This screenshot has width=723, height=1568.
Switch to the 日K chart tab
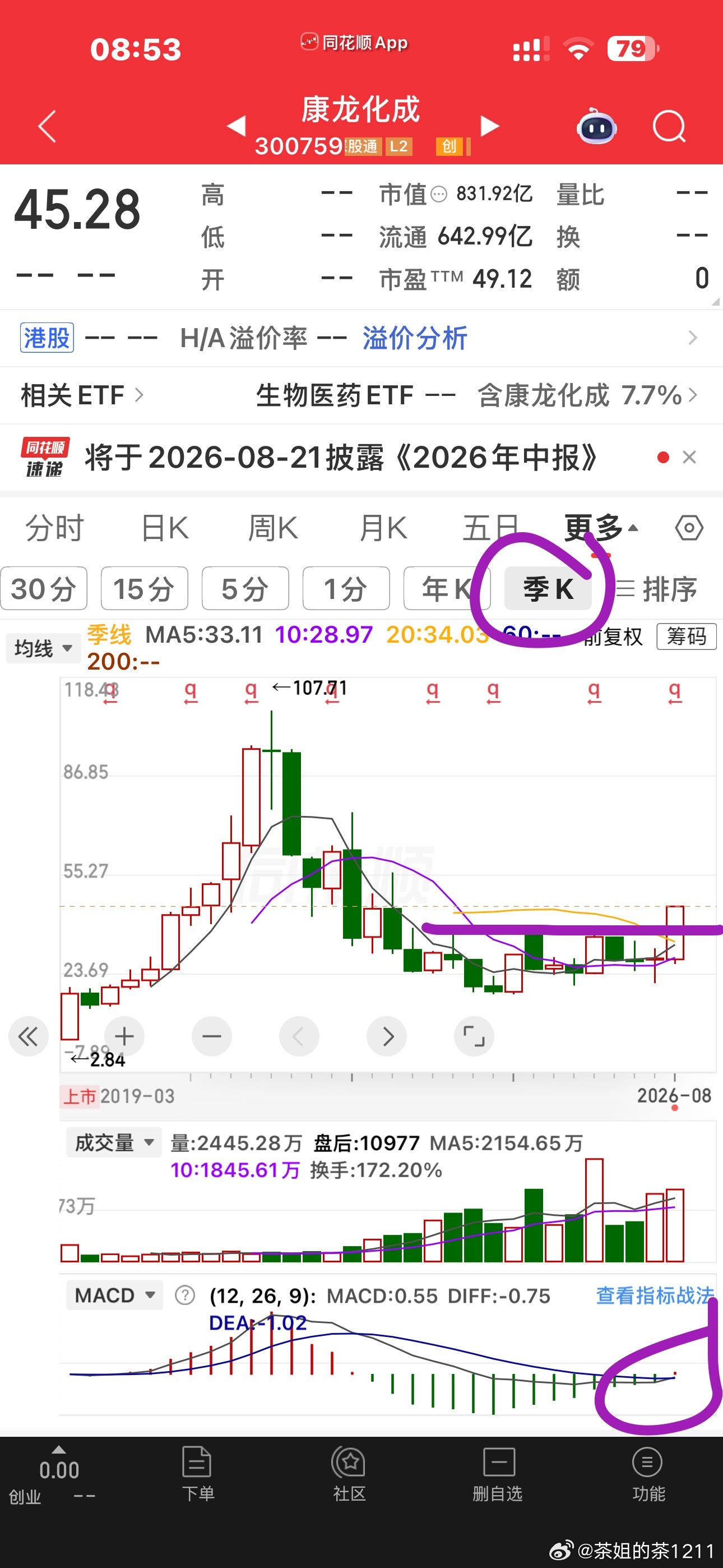point(165,528)
